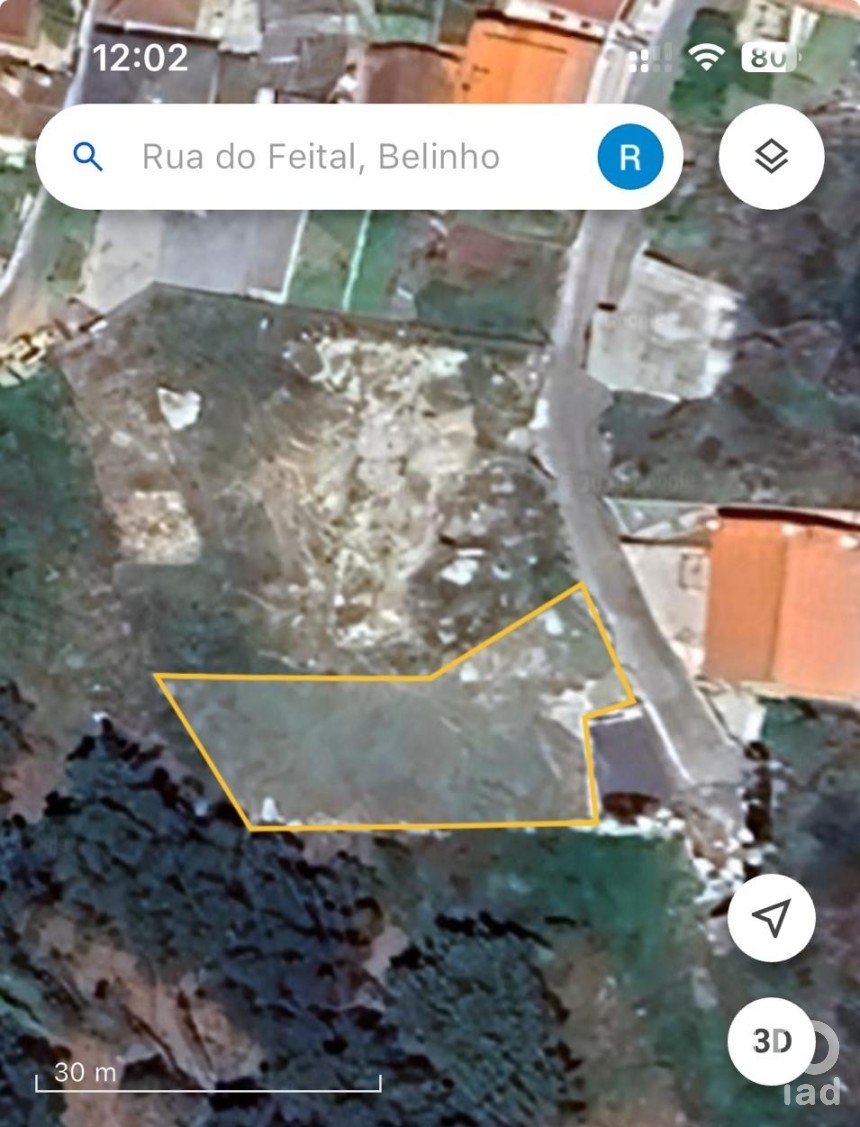Screen dimensions: 860x1127
Task: Select the magnifying glass search icon
Action: (x=89, y=156)
